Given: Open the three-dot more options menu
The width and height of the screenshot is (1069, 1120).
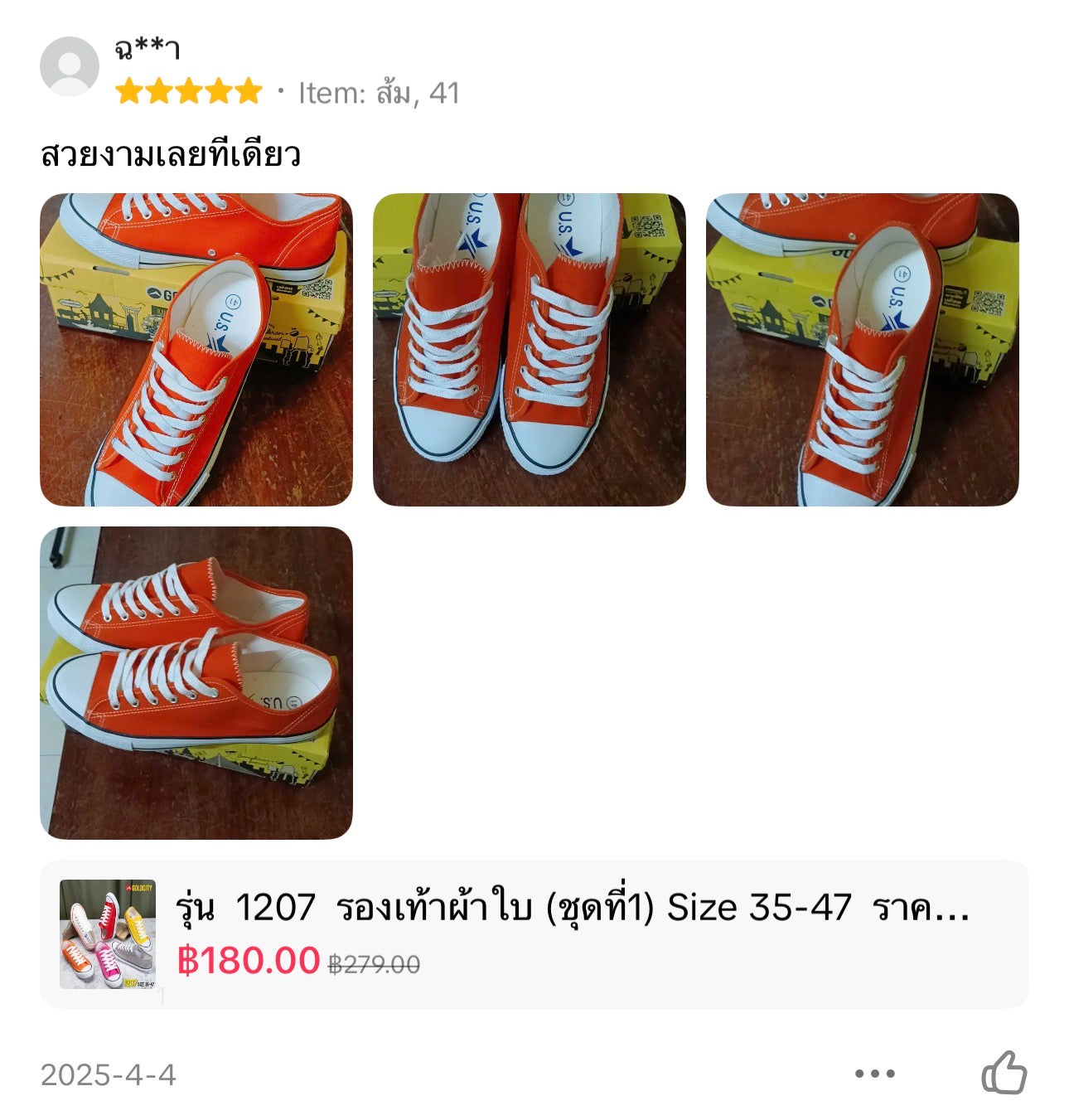Looking at the screenshot, I should click(874, 1074).
